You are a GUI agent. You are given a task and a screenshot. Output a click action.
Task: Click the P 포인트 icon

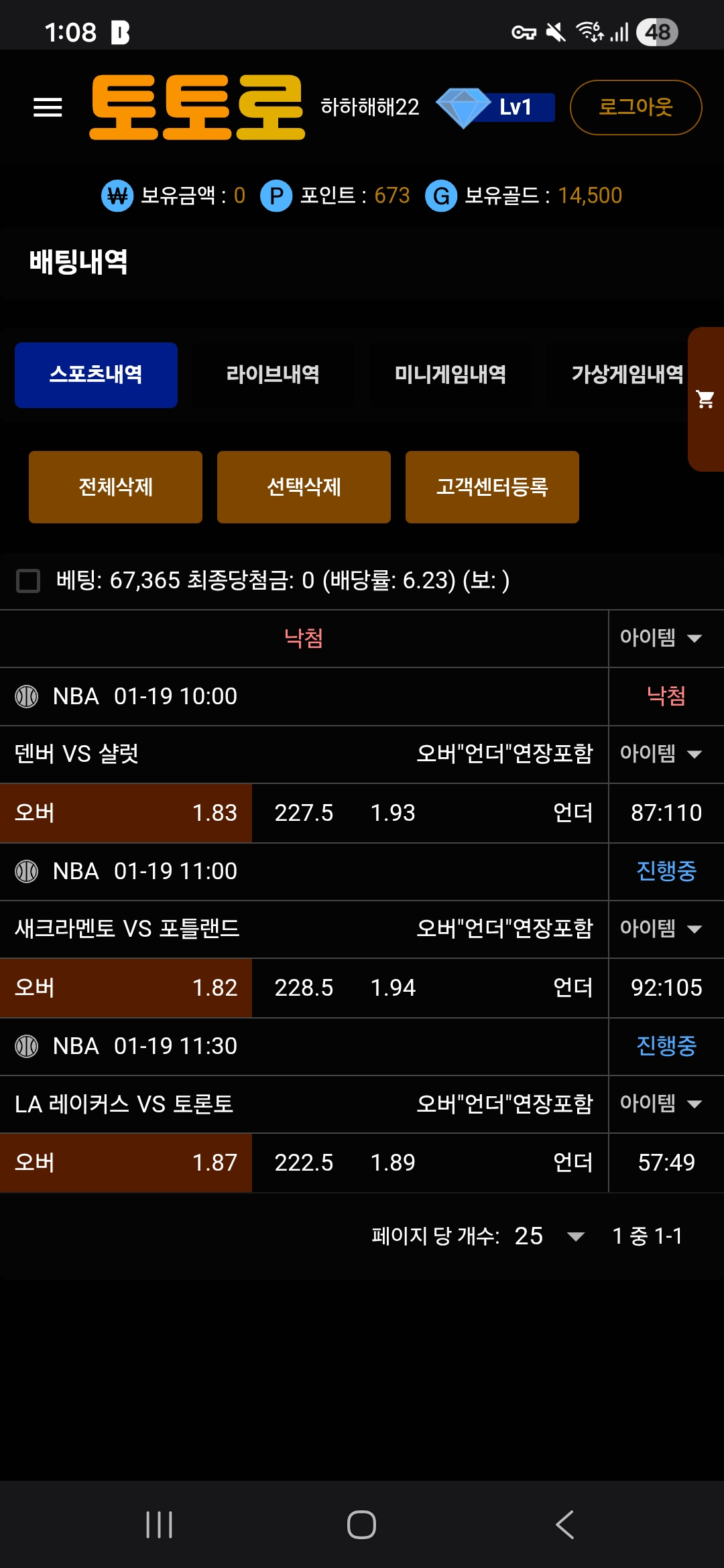[x=275, y=196]
